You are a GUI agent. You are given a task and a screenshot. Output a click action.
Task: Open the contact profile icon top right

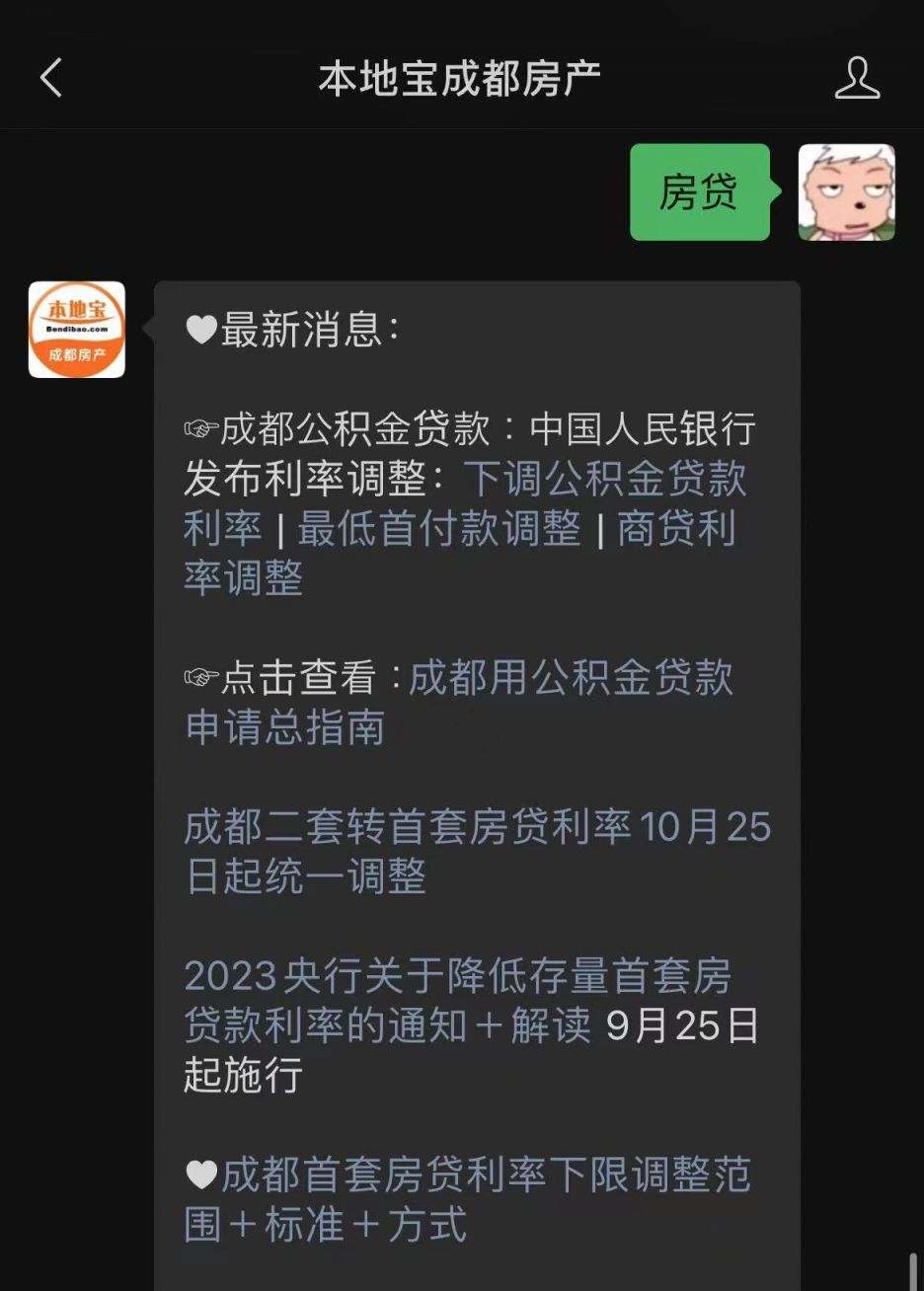[859, 77]
